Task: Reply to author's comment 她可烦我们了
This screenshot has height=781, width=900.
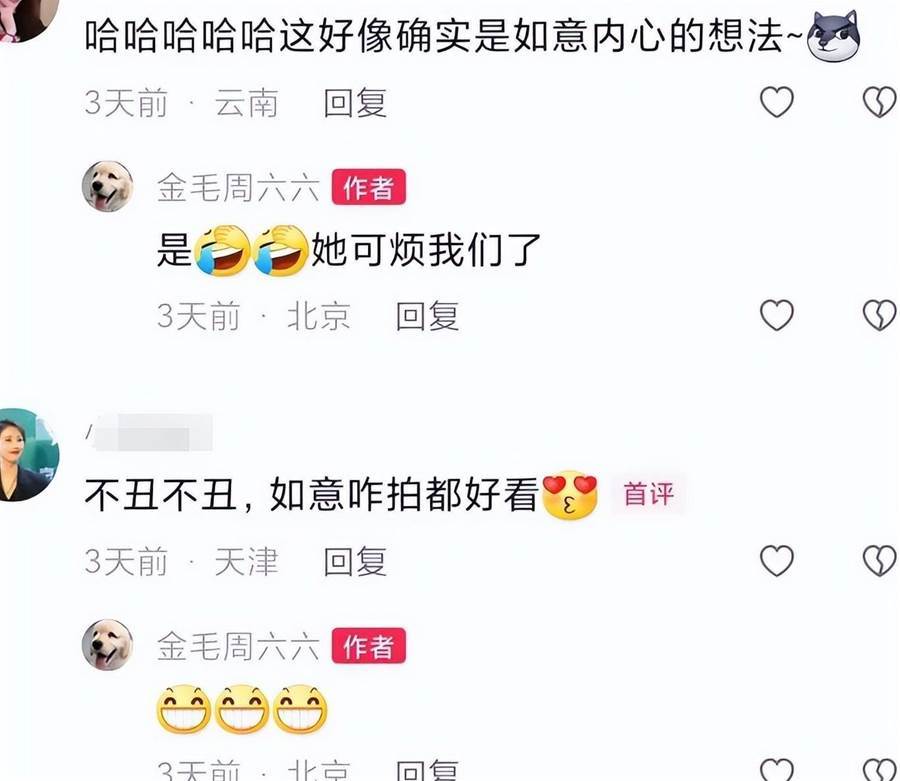Action: (427, 316)
